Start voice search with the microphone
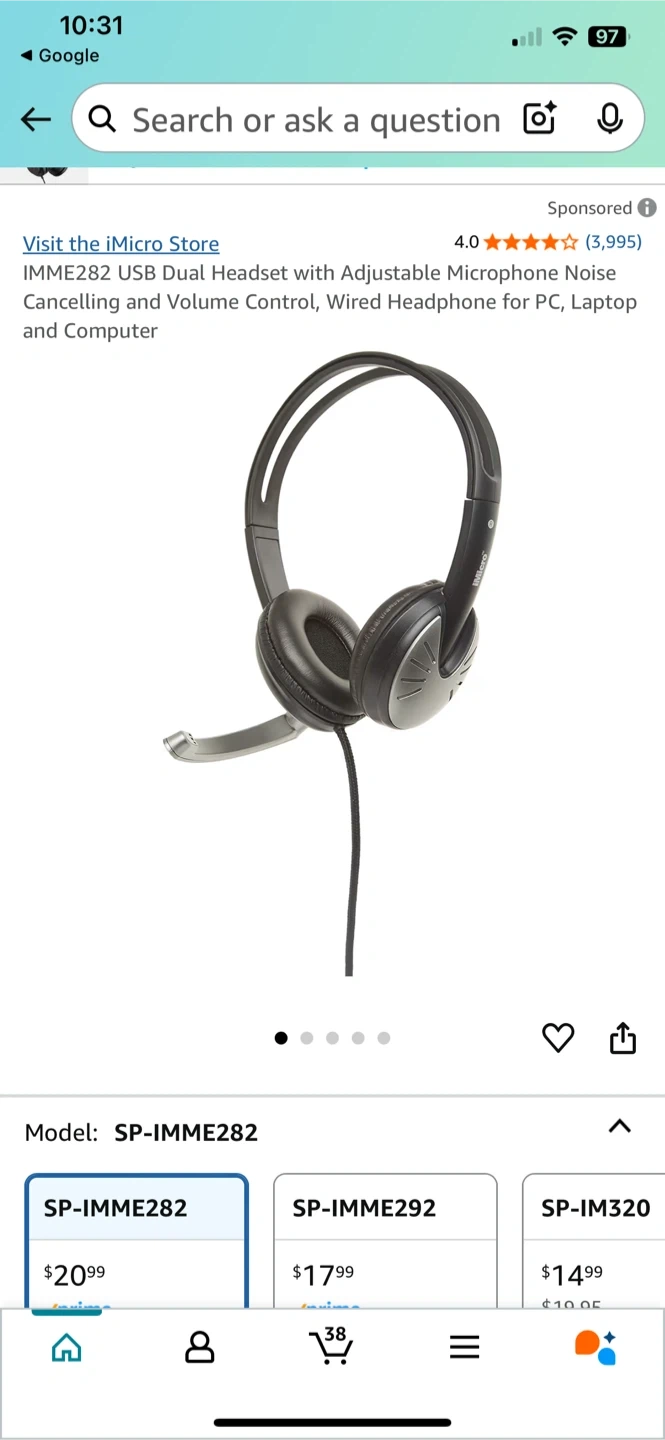Image resolution: width=665 pixels, height=1440 pixels. pos(609,119)
